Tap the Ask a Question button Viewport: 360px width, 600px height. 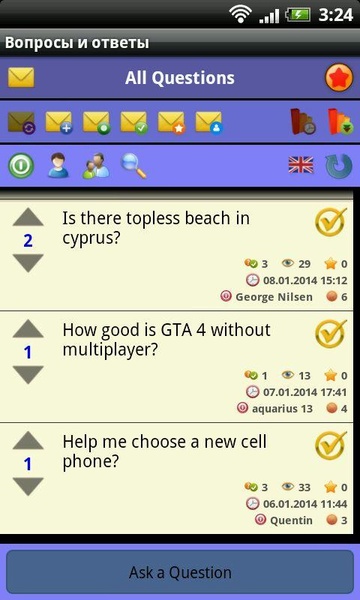pos(180,572)
